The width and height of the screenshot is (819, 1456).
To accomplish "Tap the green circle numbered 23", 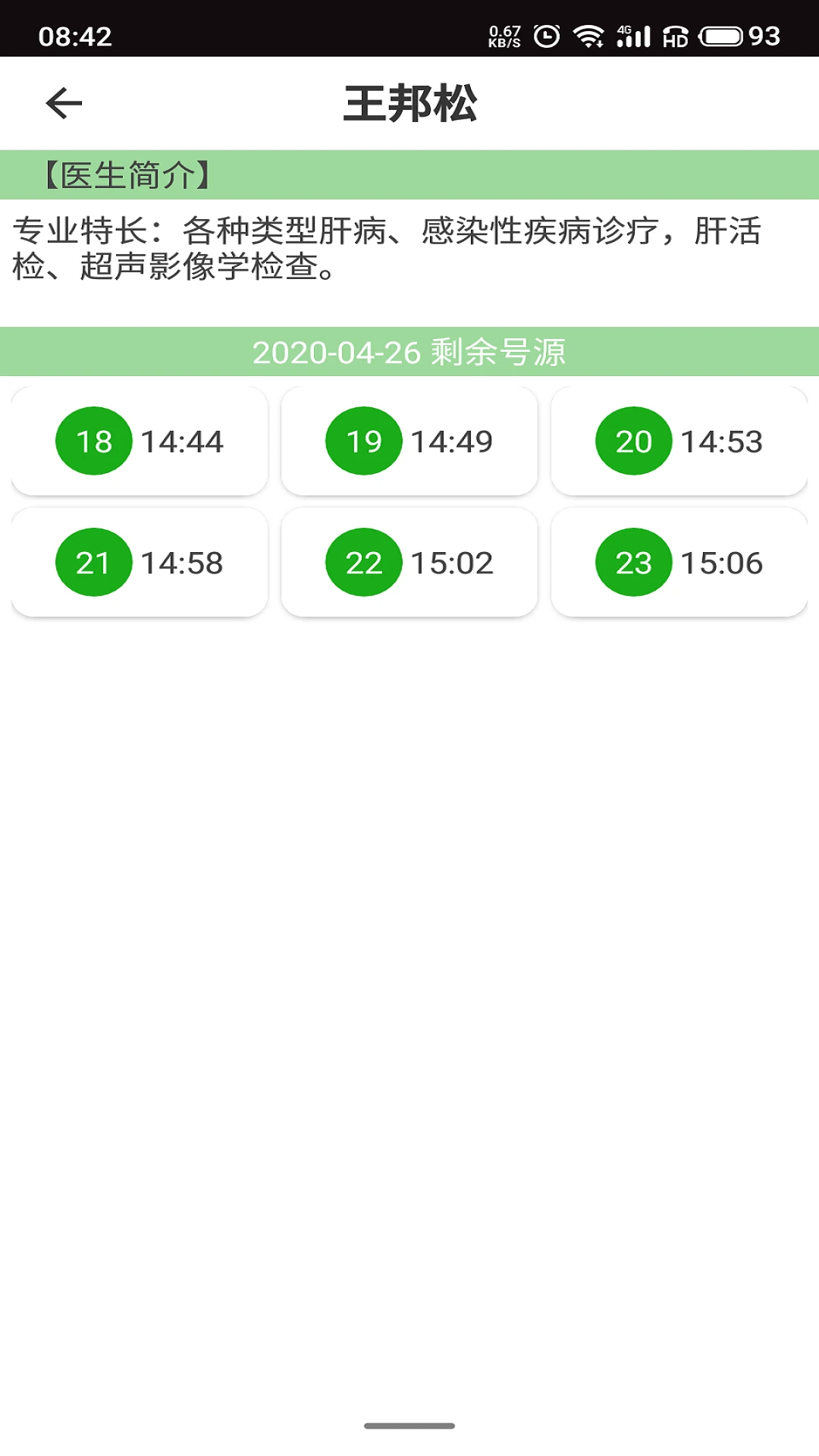I will coord(634,563).
